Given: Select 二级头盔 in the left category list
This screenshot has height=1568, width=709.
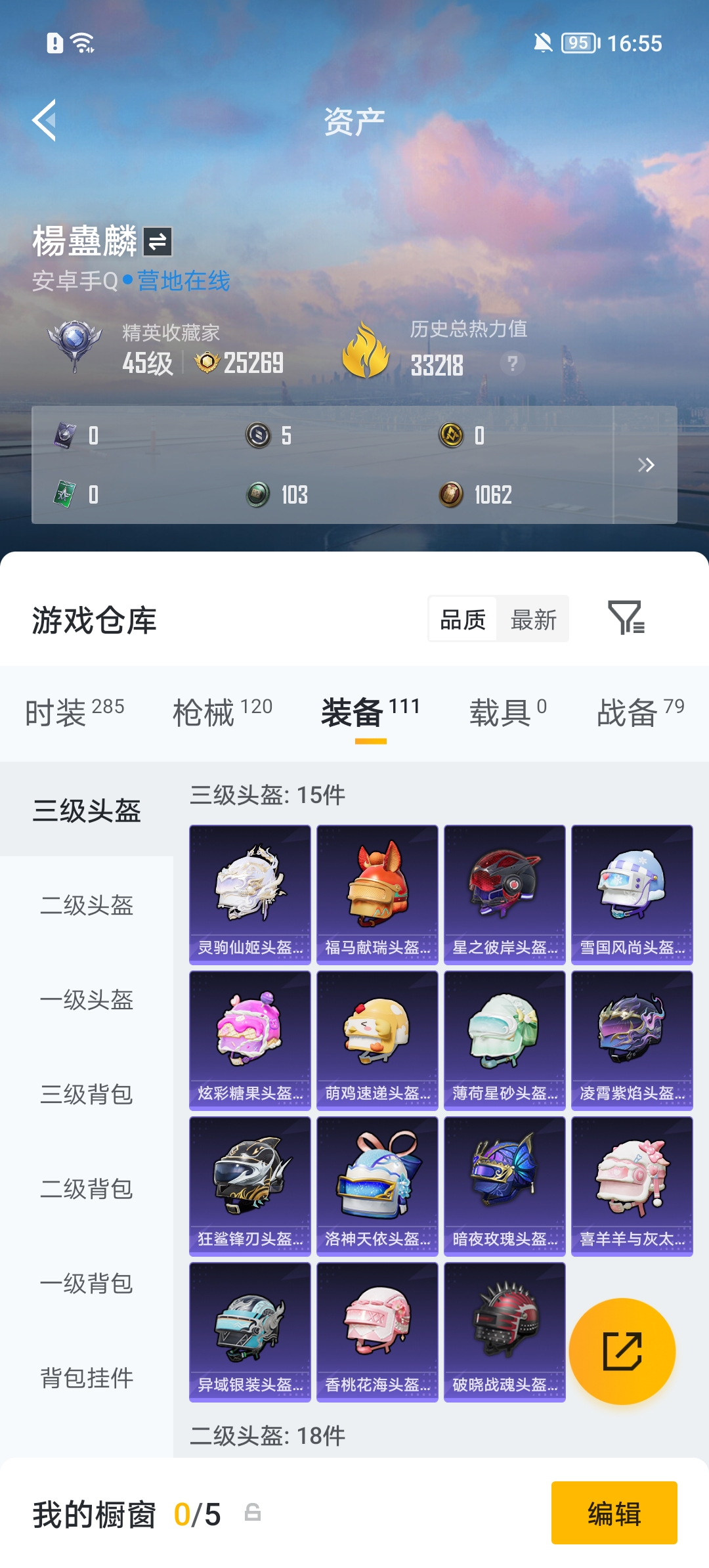Looking at the screenshot, I should pyautogui.click(x=87, y=906).
